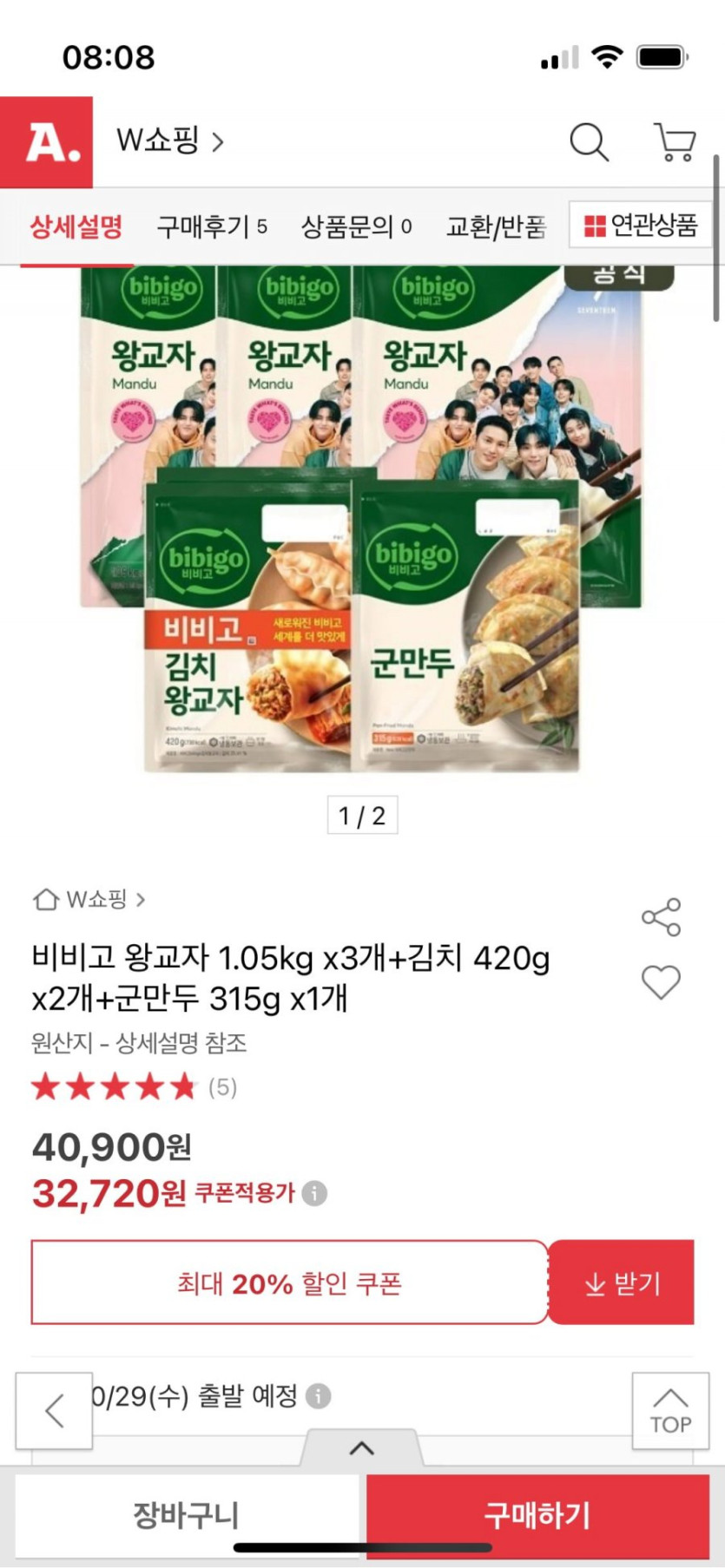Add product to wishlist with heart
Screen dimensions: 725x1568
pyautogui.click(x=661, y=982)
